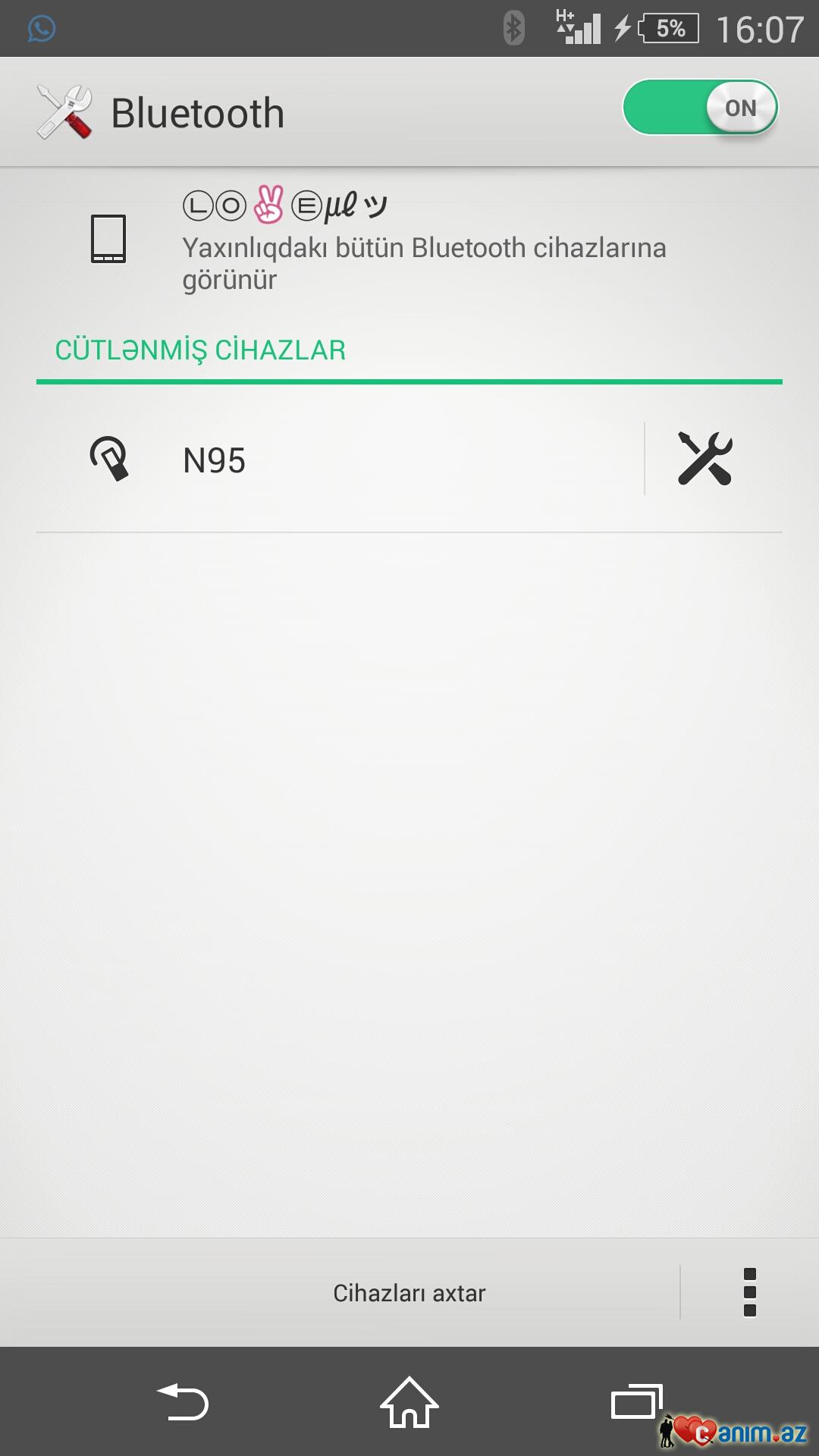Open the three-dot overflow menu

click(750, 1292)
